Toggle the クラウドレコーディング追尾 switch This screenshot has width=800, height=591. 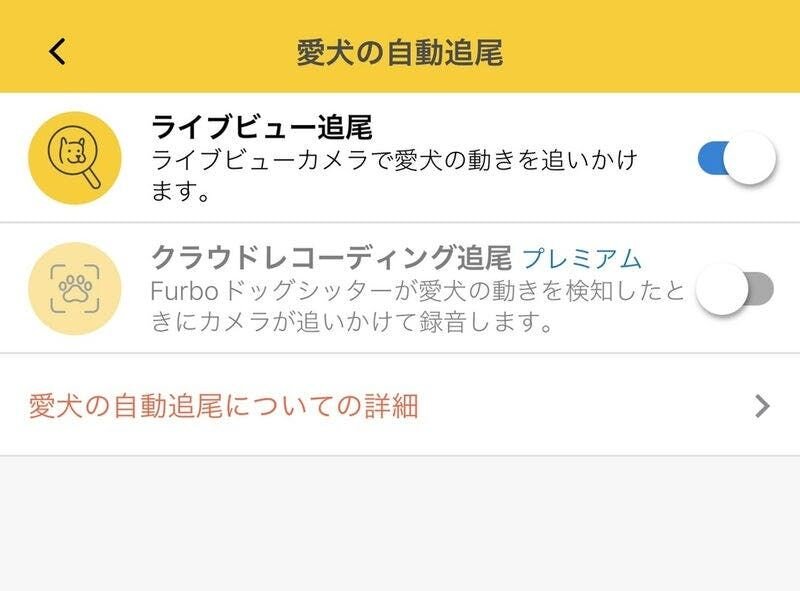click(736, 289)
